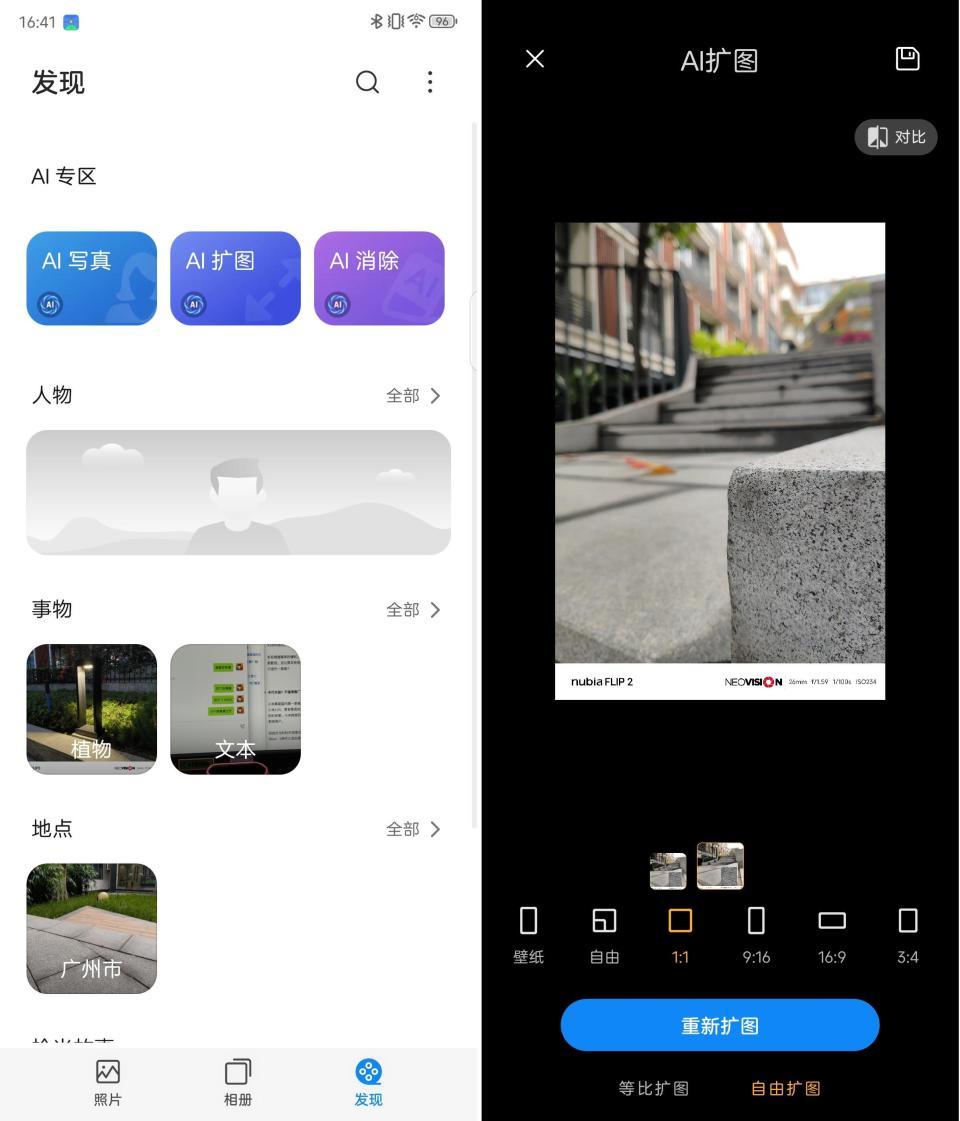This screenshot has height=1121, width=960.
Task: View all in 事物 section
Action: pos(413,610)
